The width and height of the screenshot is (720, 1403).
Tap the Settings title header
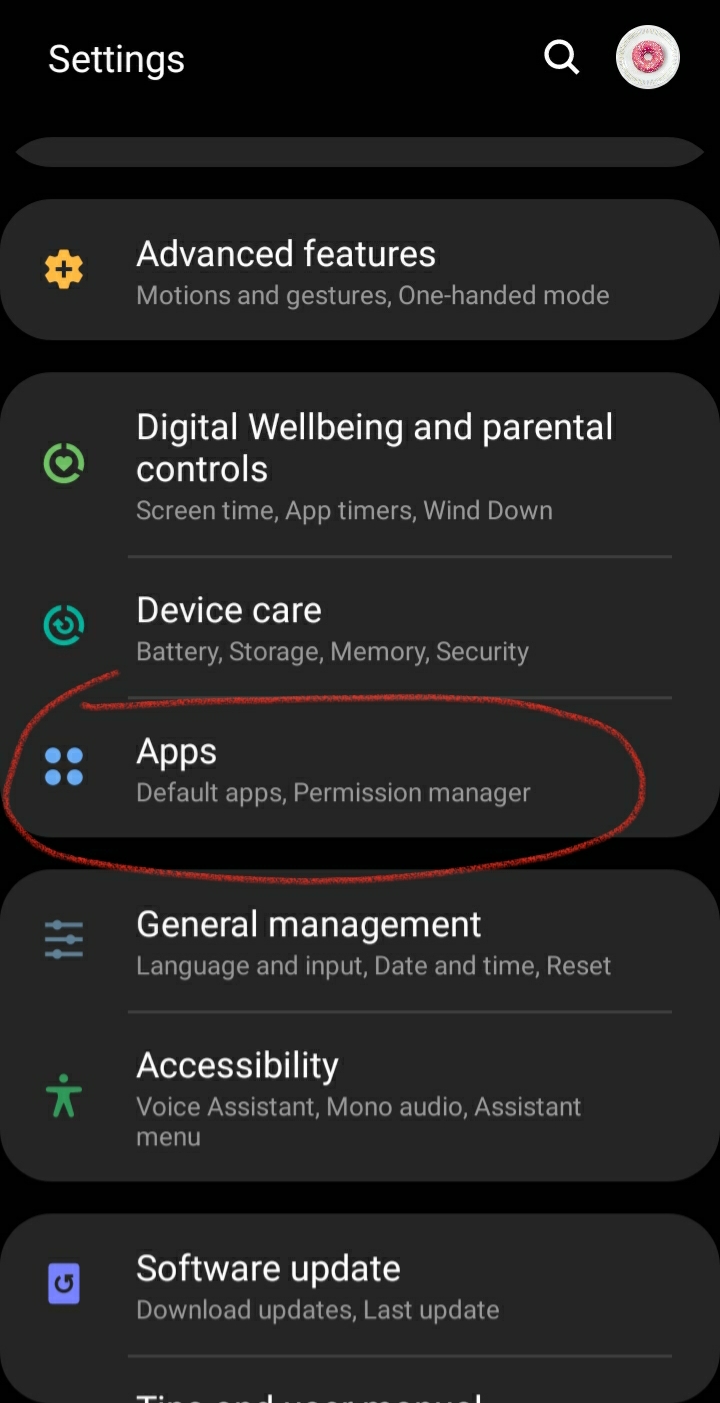pos(116,58)
